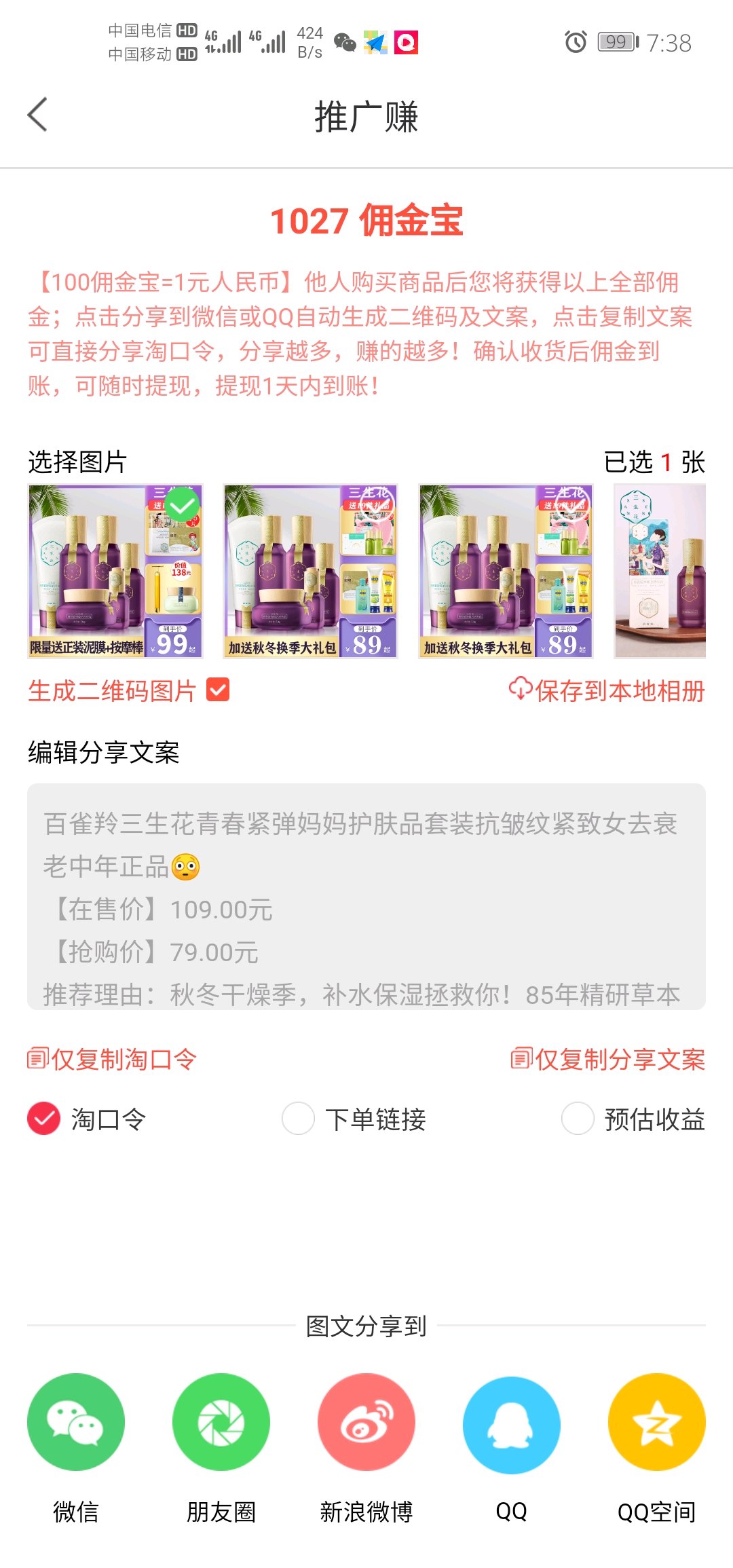Share to QQ空间

pos(656,1422)
